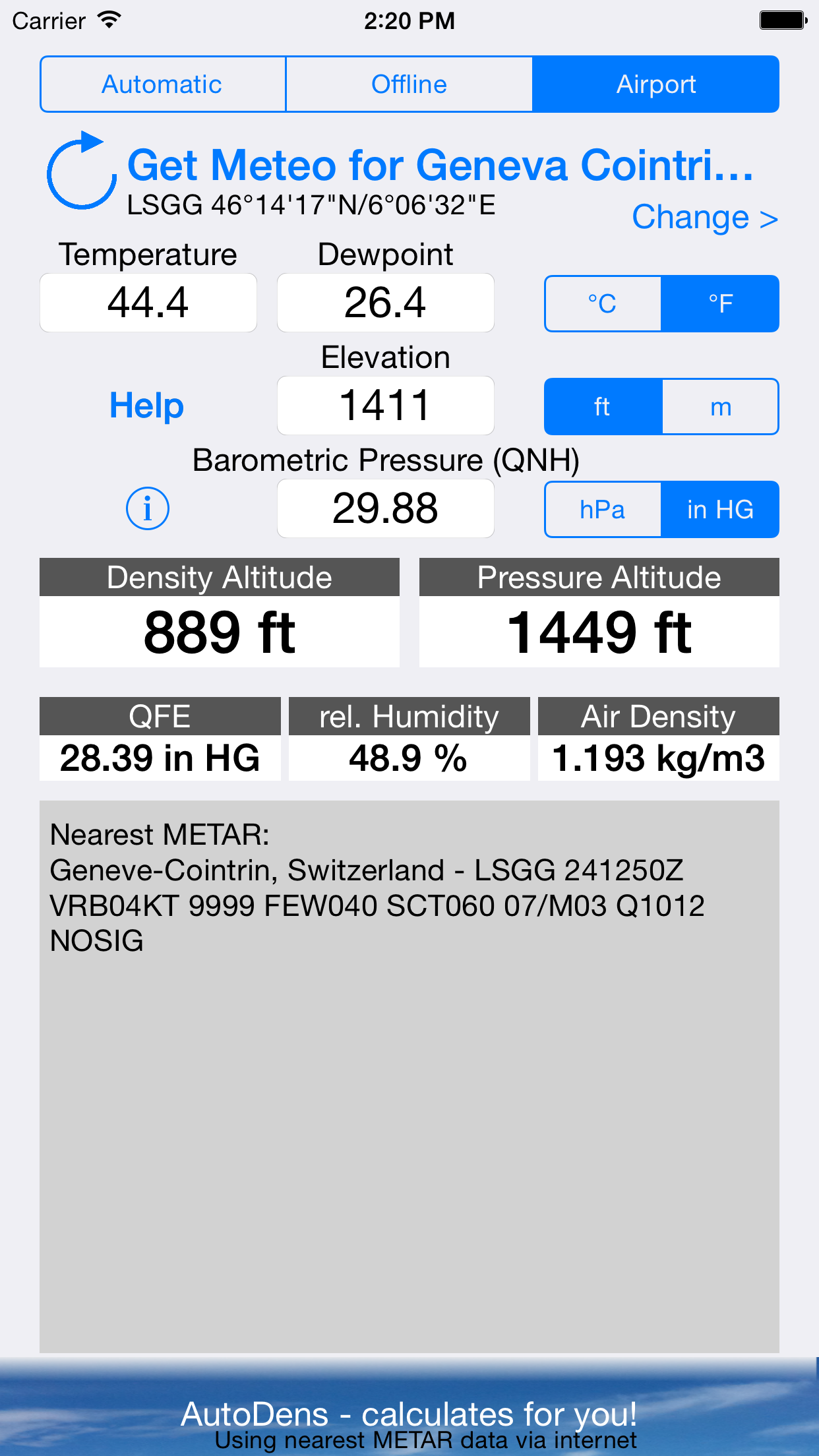Edit the Barometric Pressure QNH field

386,508
